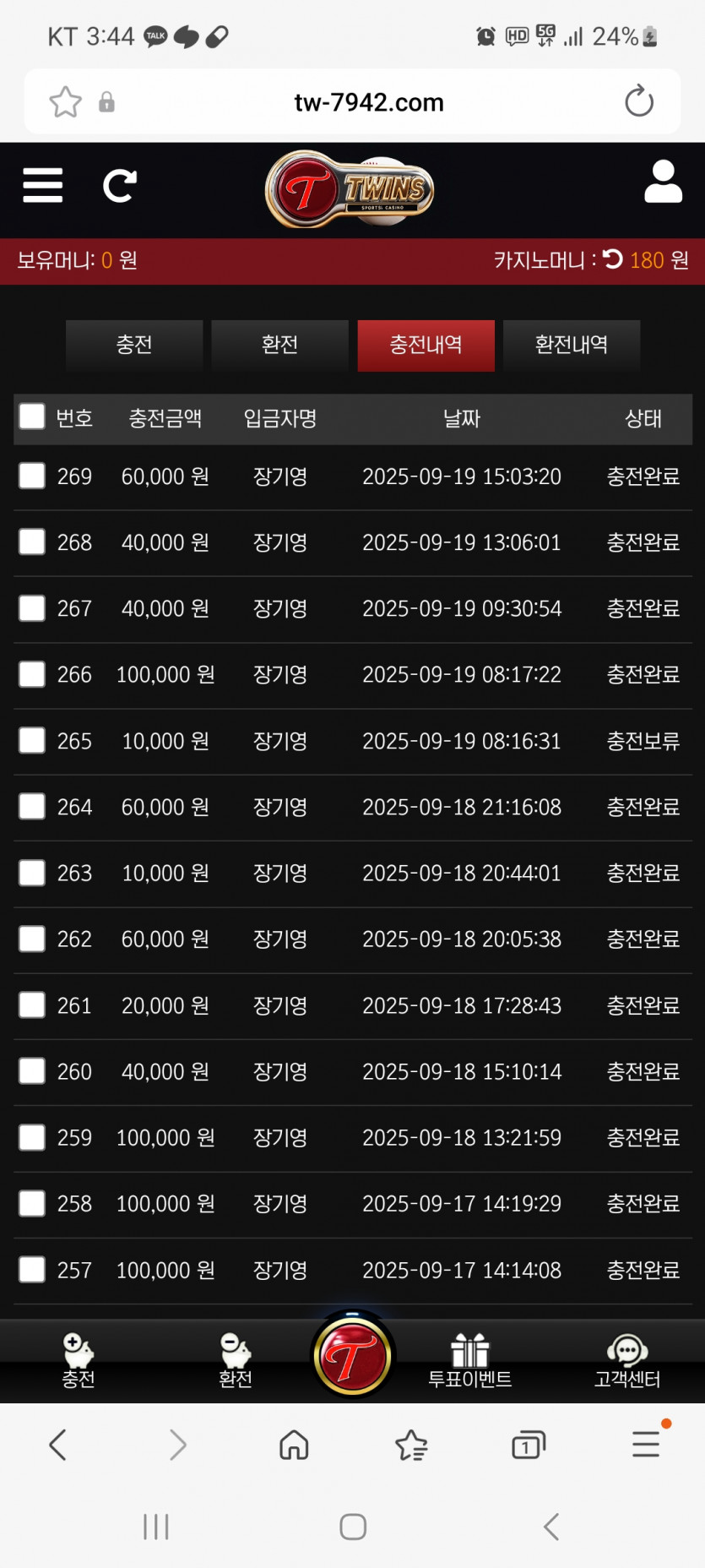Select the 충전내역 tab
The width and height of the screenshot is (705, 1568).
426,345
